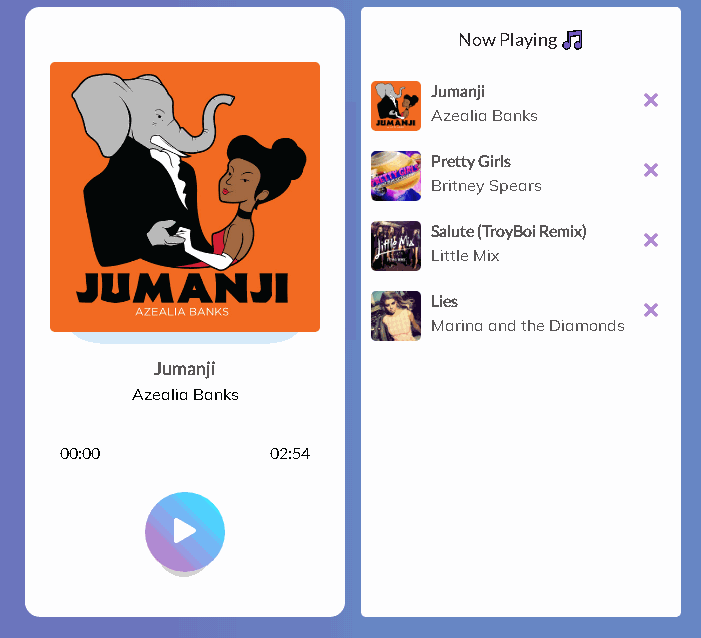701x638 pixels.
Task: Select Lies by Marina and the Diamonds
Action: tap(527, 314)
